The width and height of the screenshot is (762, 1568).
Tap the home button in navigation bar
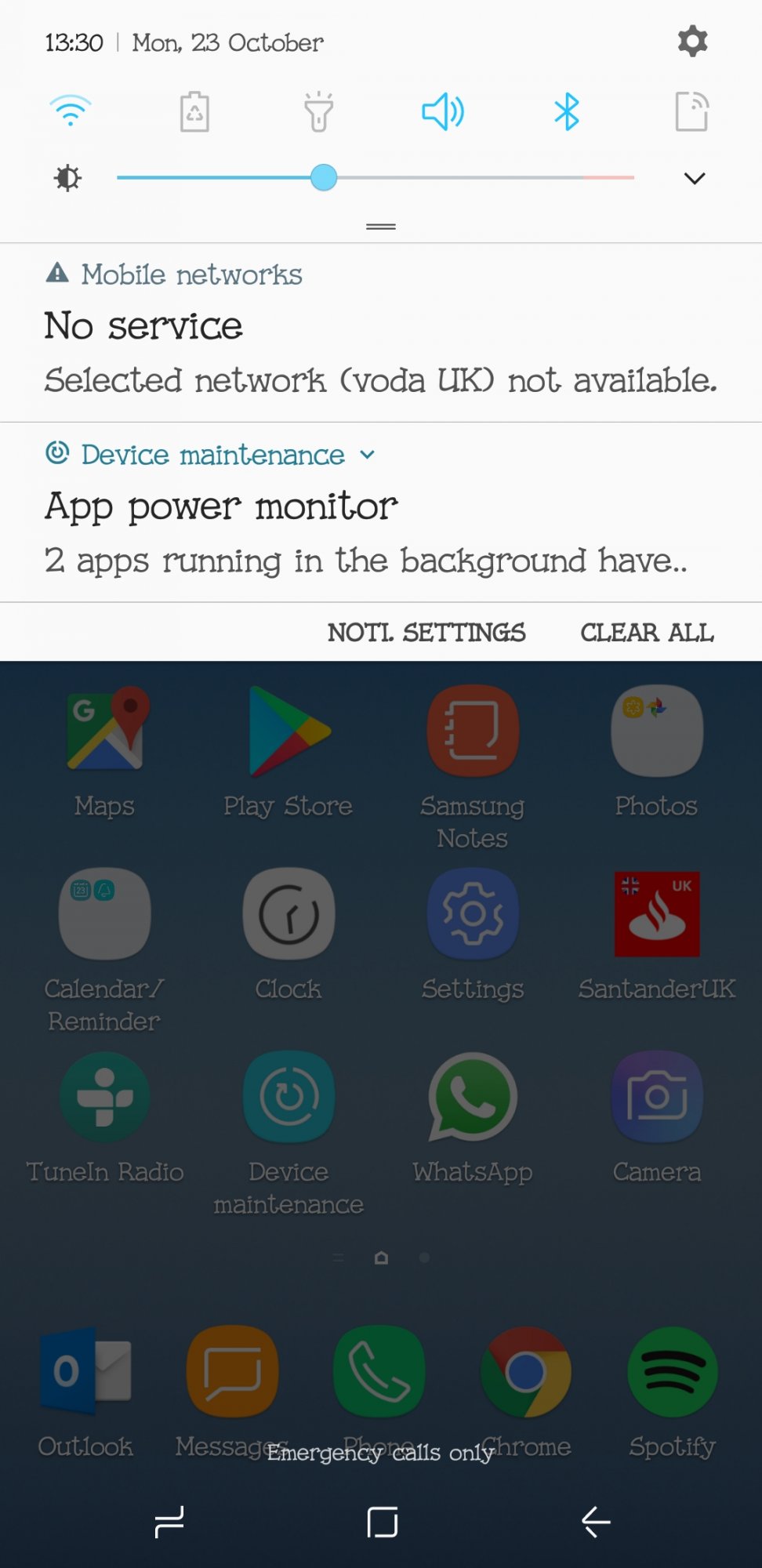click(382, 1522)
